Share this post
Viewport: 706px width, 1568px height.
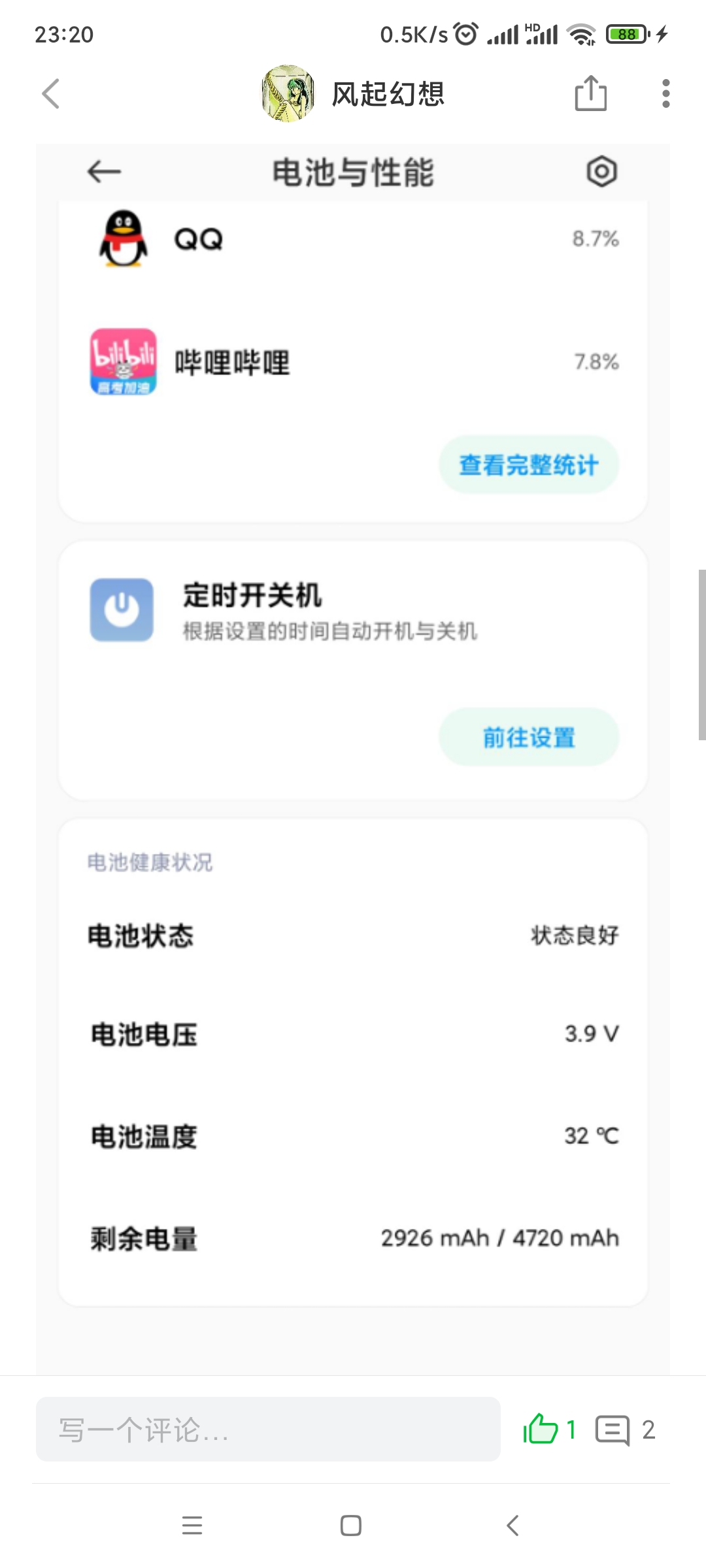[590, 93]
